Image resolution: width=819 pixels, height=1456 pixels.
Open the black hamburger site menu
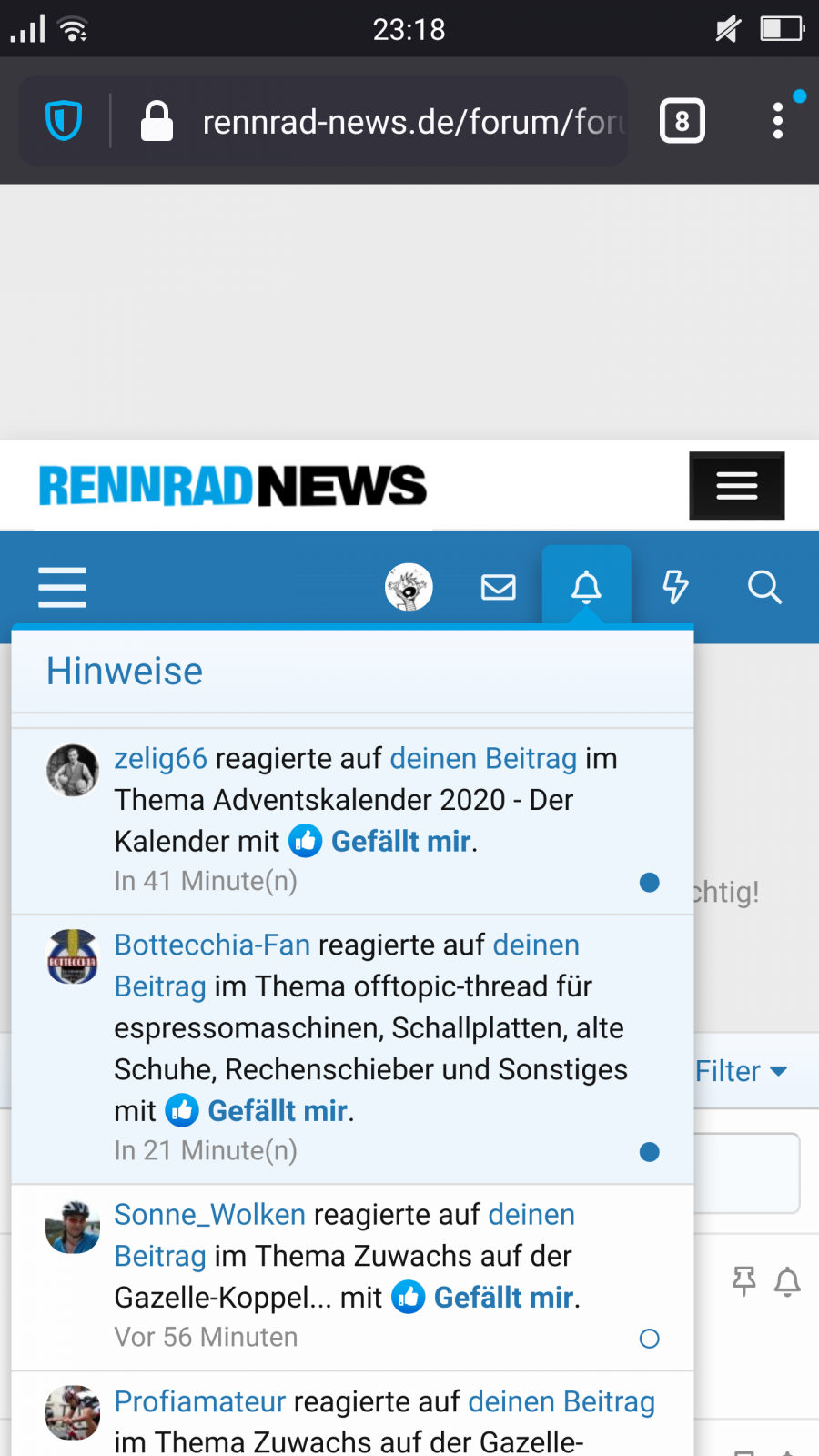pyautogui.click(x=736, y=486)
